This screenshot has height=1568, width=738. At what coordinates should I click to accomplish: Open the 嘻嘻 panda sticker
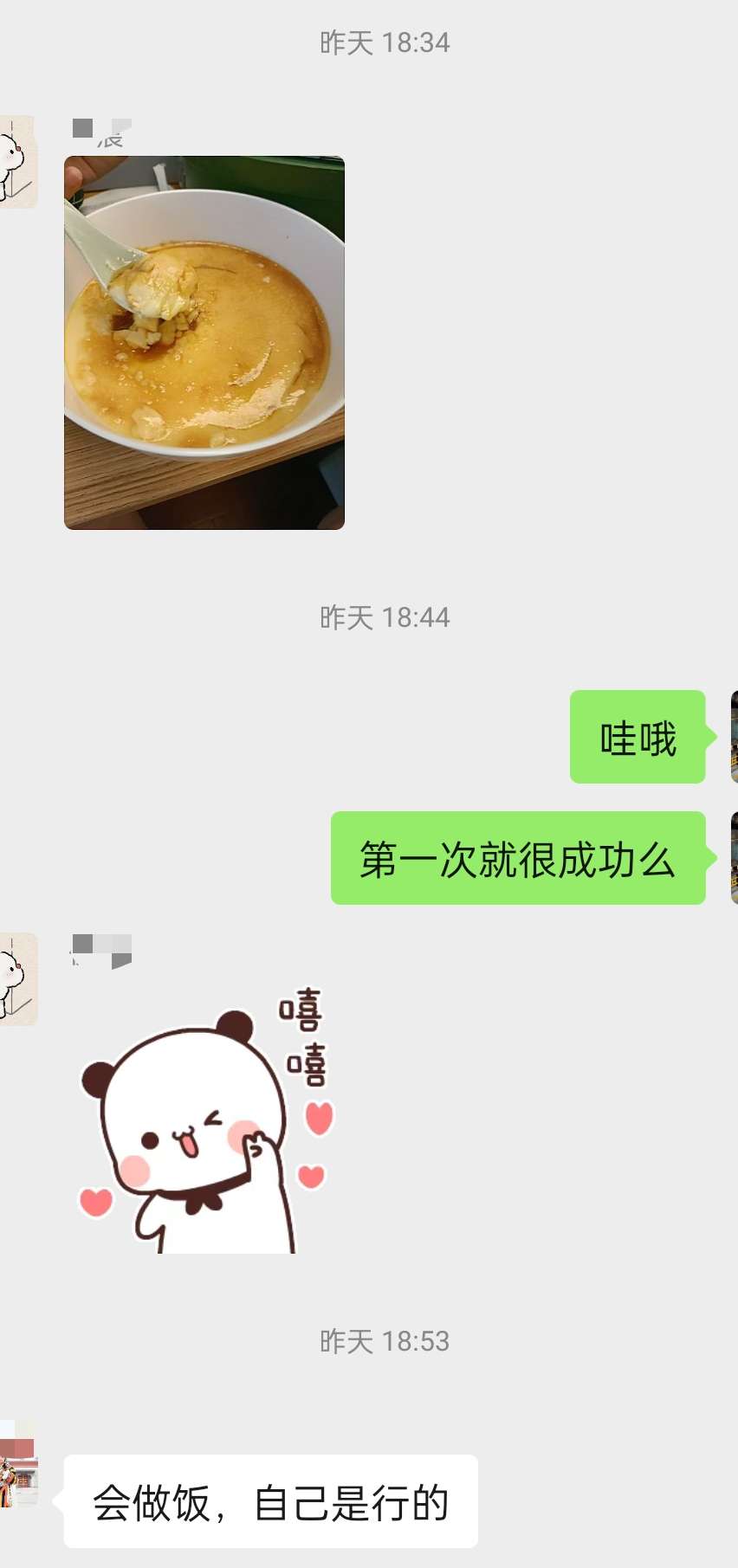pyautogui.click(x=204, y=1120)
